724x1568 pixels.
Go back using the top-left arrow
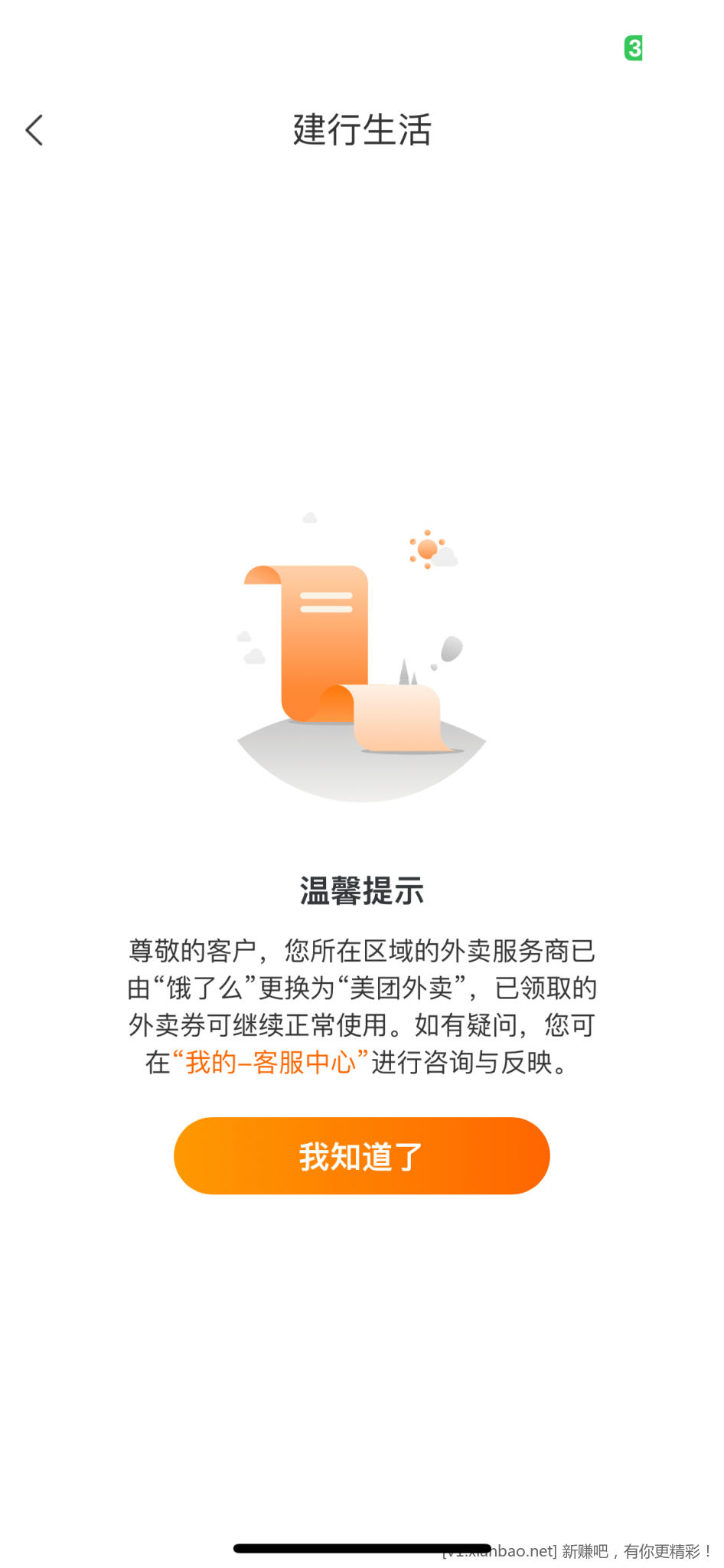34,130
